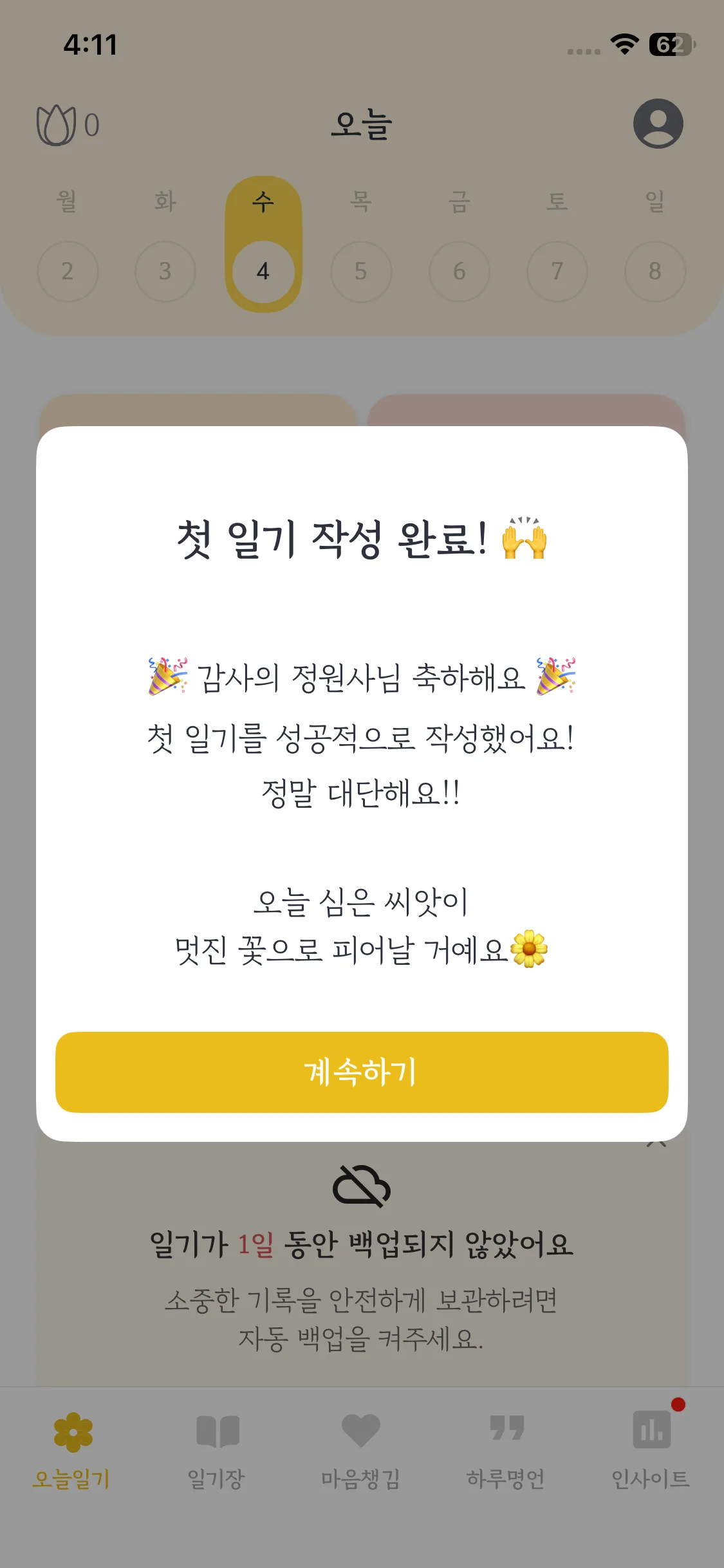Select Thursday the 5th in the week row
The image size is (724, 1568).
pyautogui.click(x=361, y=271)
